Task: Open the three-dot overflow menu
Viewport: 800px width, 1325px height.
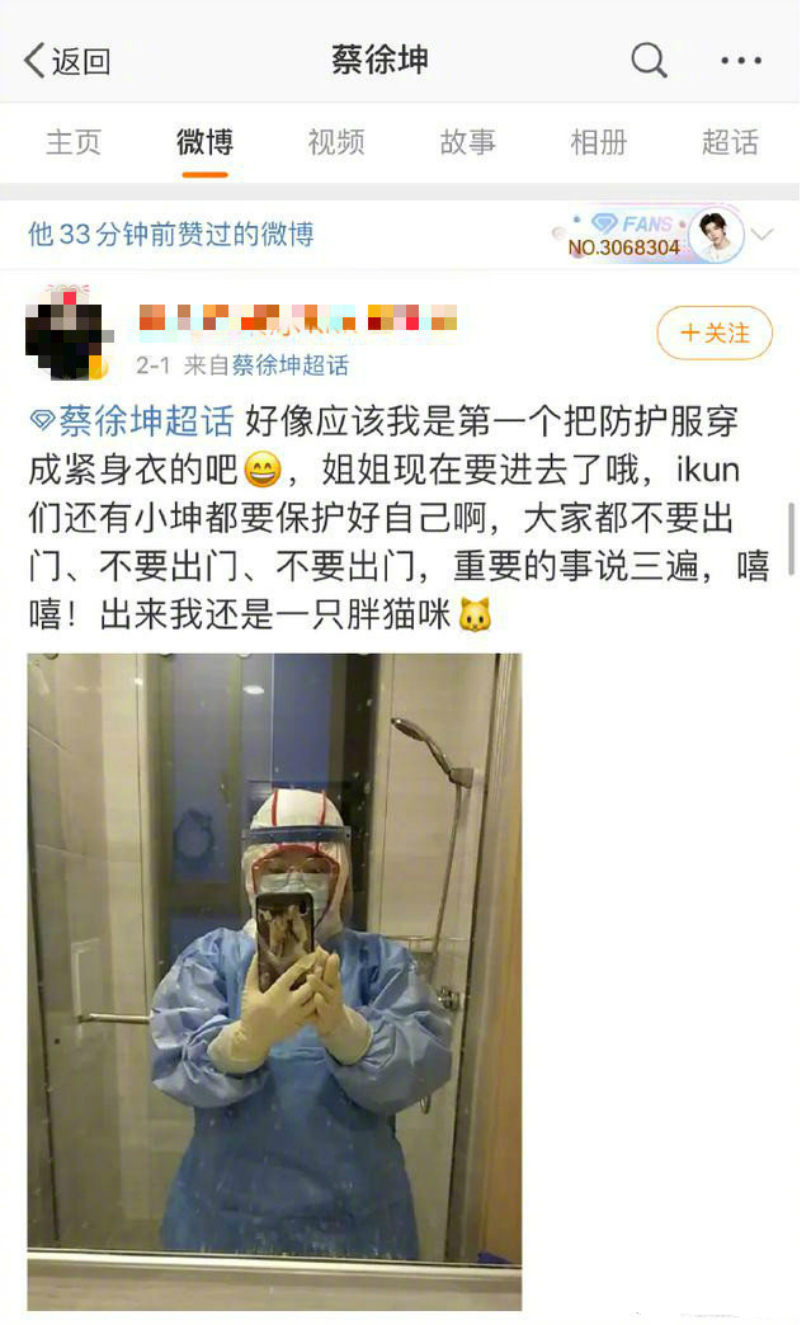Action: click(740, 61)
